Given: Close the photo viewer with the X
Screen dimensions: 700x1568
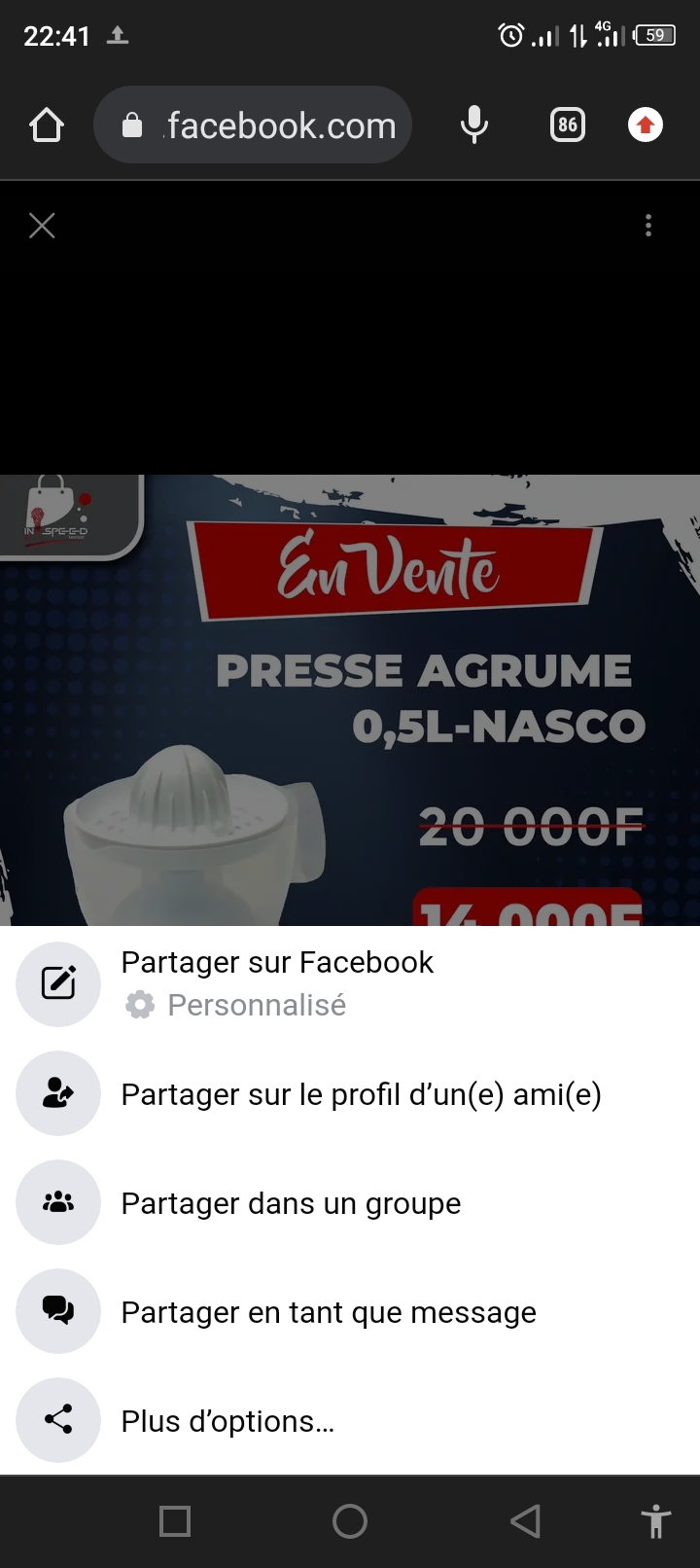Looking at the screenshot, I should 42,226.
